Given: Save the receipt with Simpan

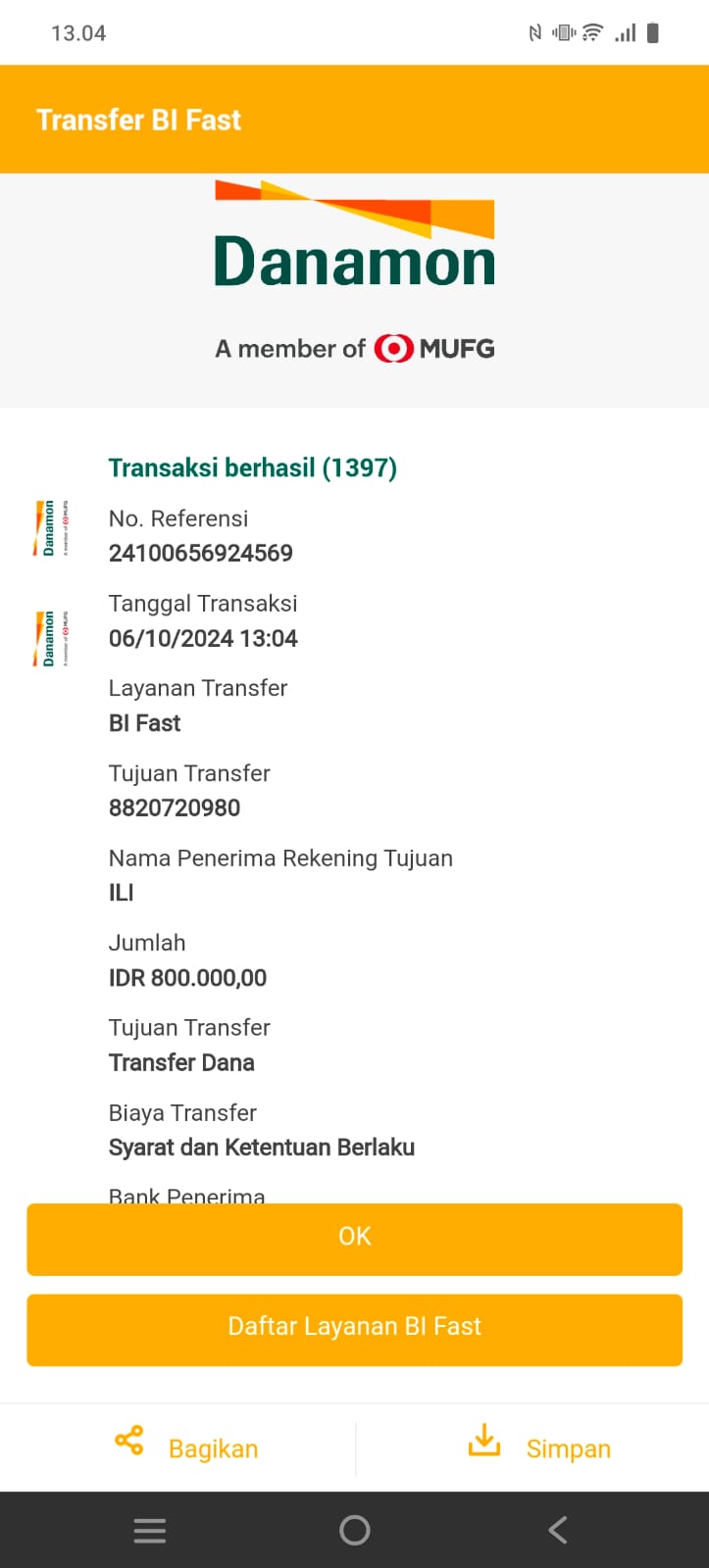Looking at the screenshot, I should 539,1446.
